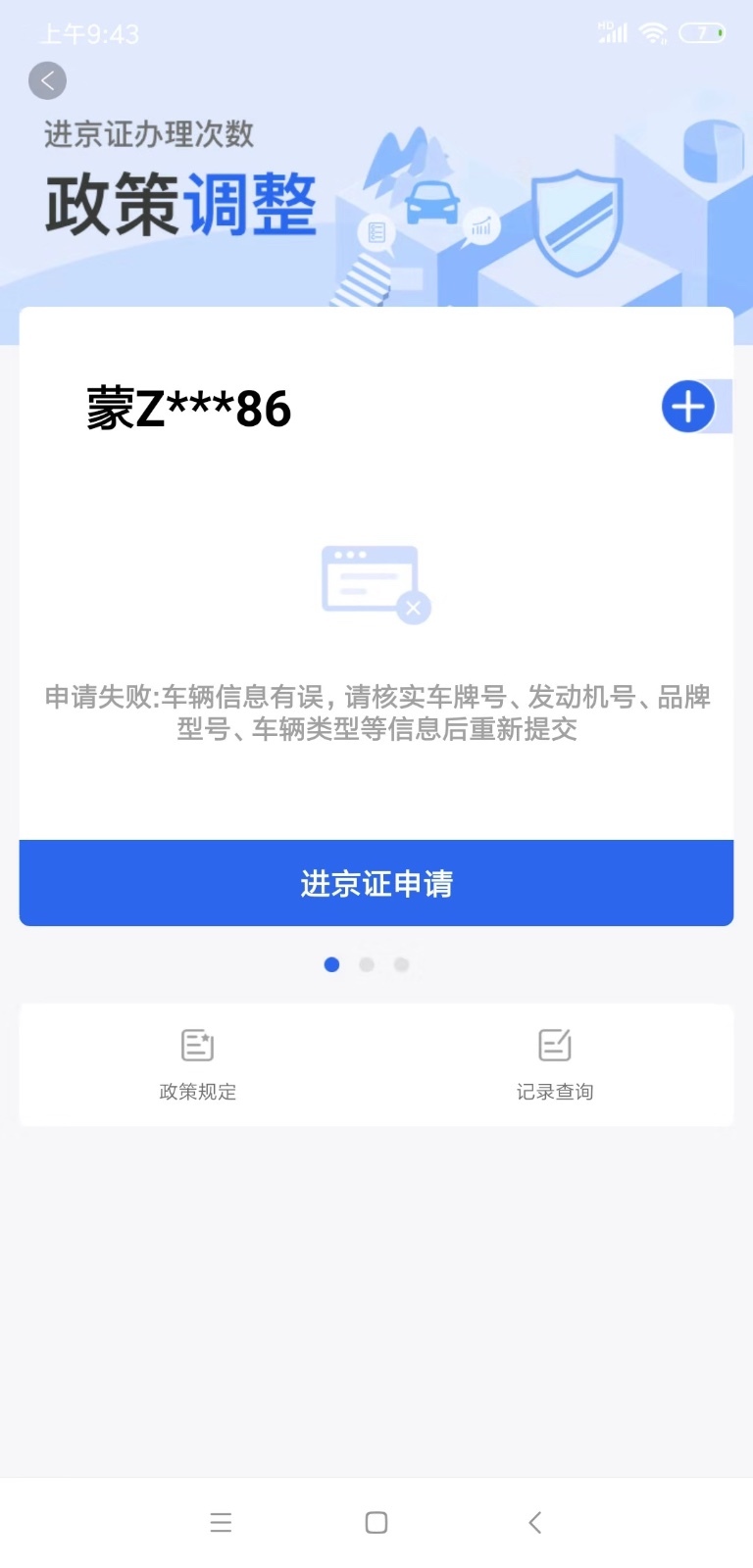753x1568 pixels.
Task: Tap the battery indicator in status bar
Action: coord(702,32)
